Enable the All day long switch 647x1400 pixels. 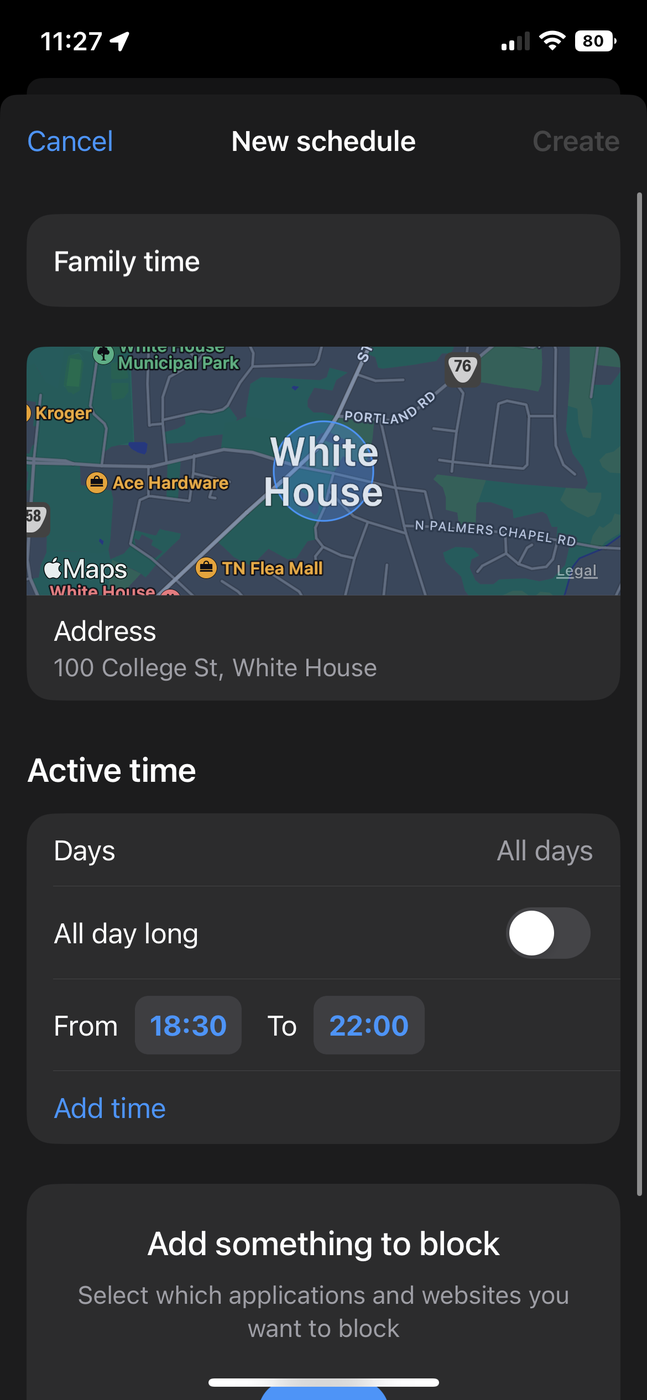coord(547,934)
